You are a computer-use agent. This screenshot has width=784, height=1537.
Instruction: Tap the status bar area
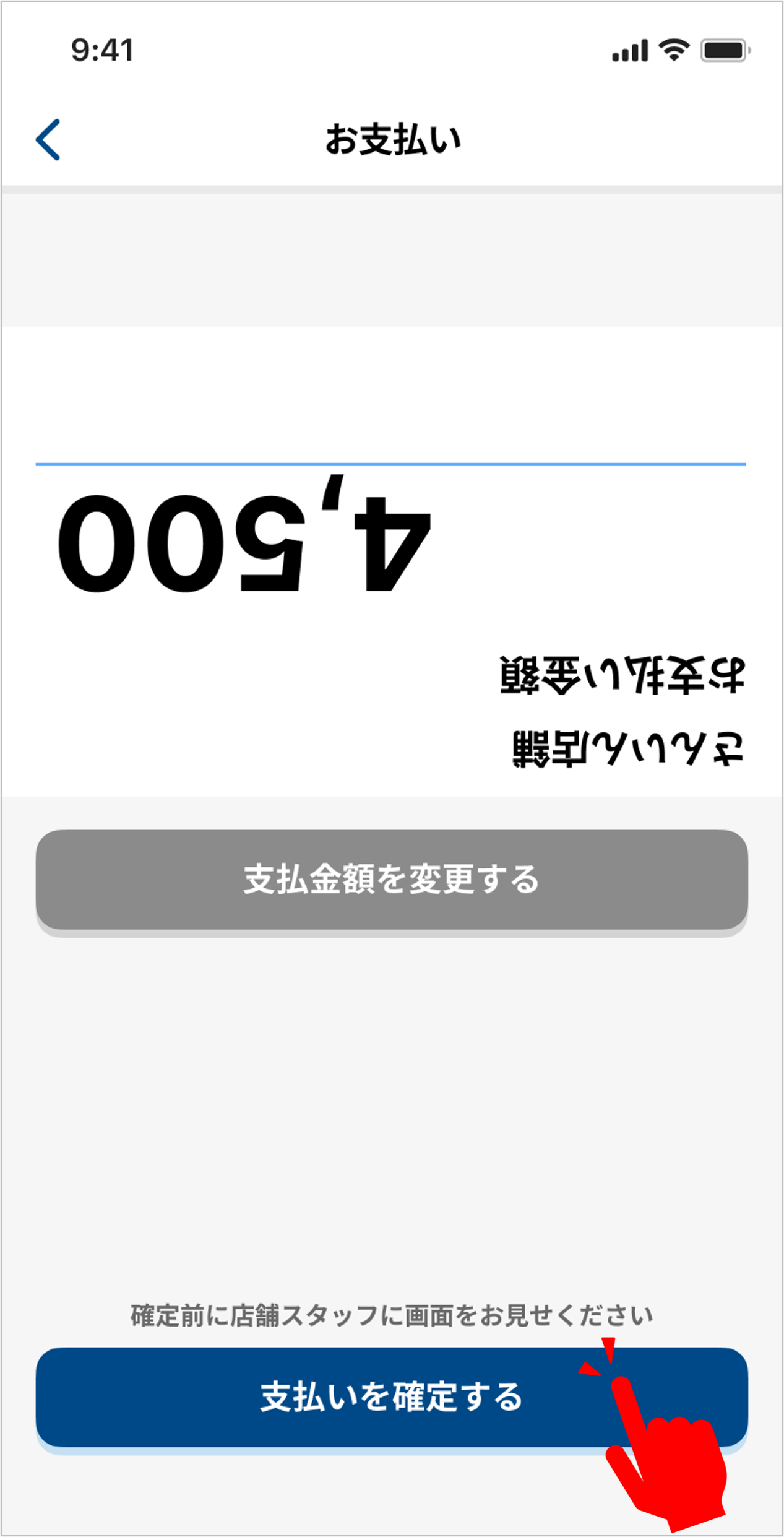[392, 51]
